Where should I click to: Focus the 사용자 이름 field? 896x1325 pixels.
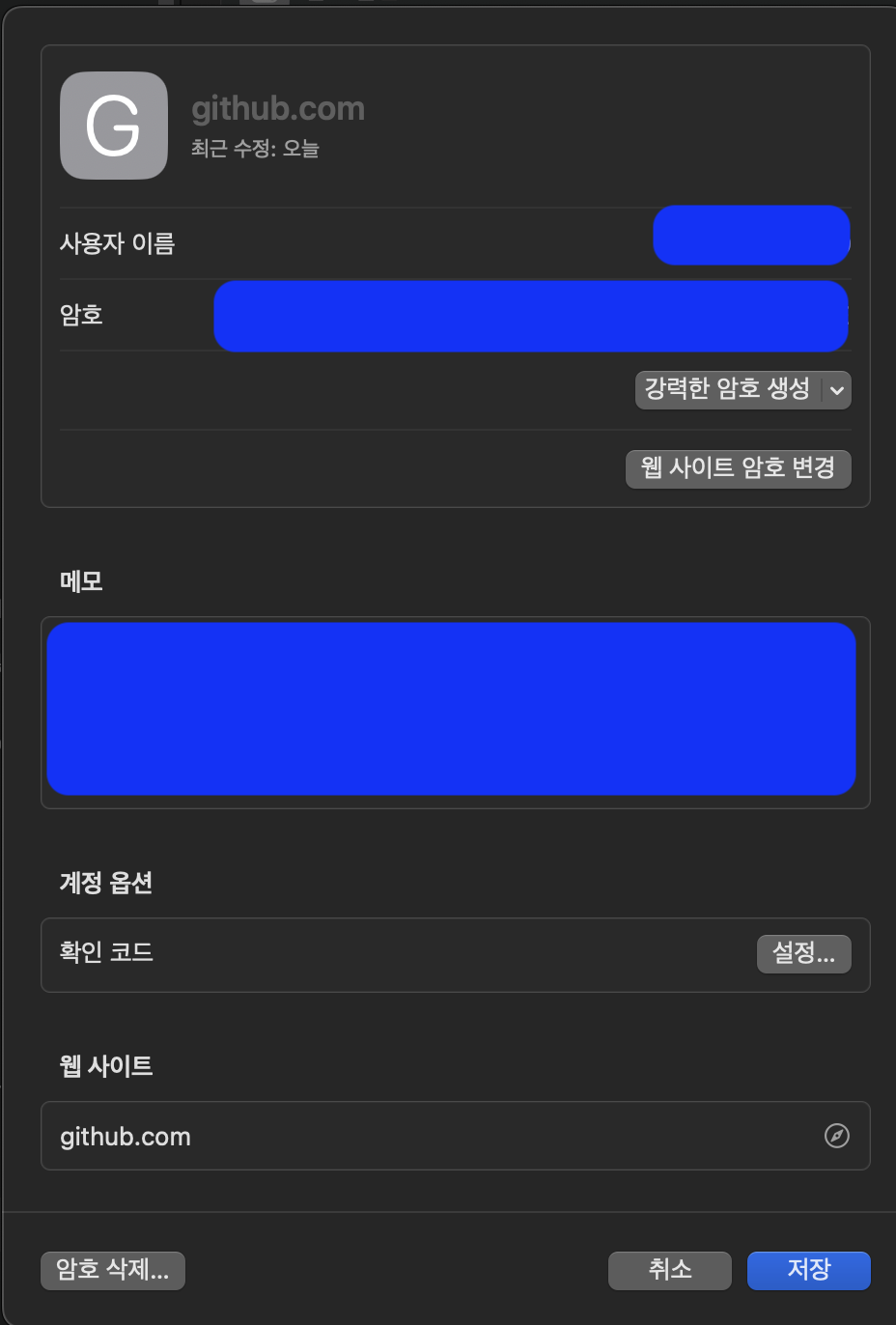(750, 236)
